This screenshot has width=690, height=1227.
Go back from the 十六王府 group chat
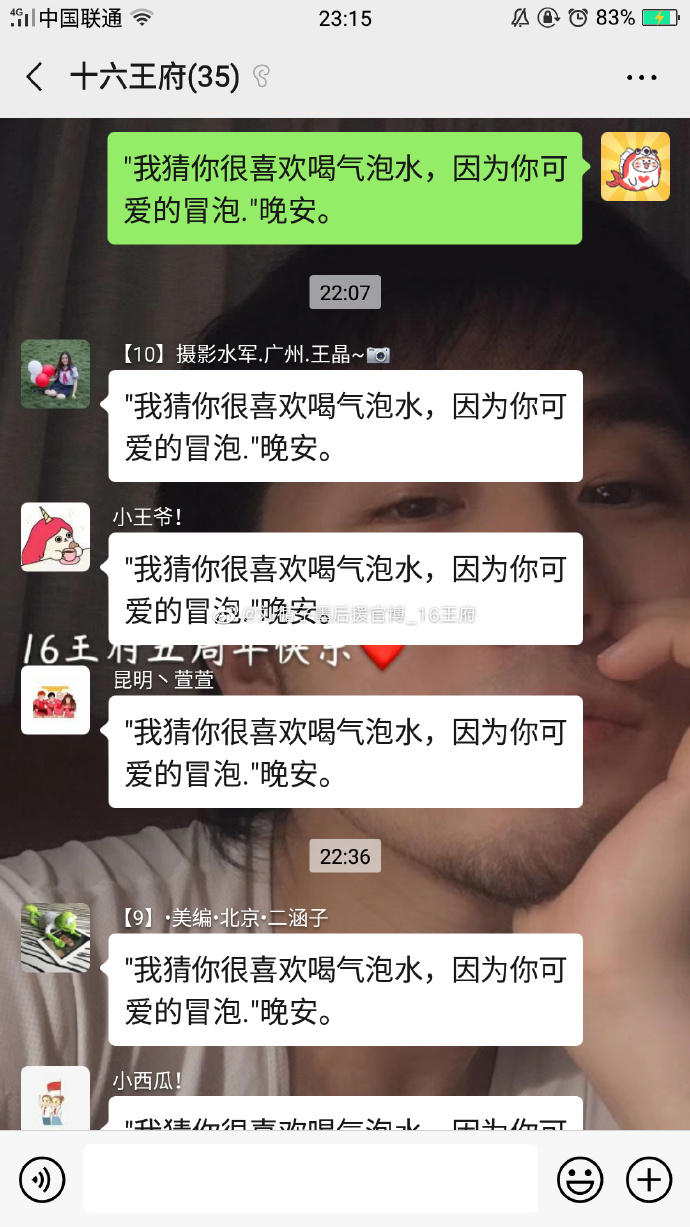pos(35,77)
